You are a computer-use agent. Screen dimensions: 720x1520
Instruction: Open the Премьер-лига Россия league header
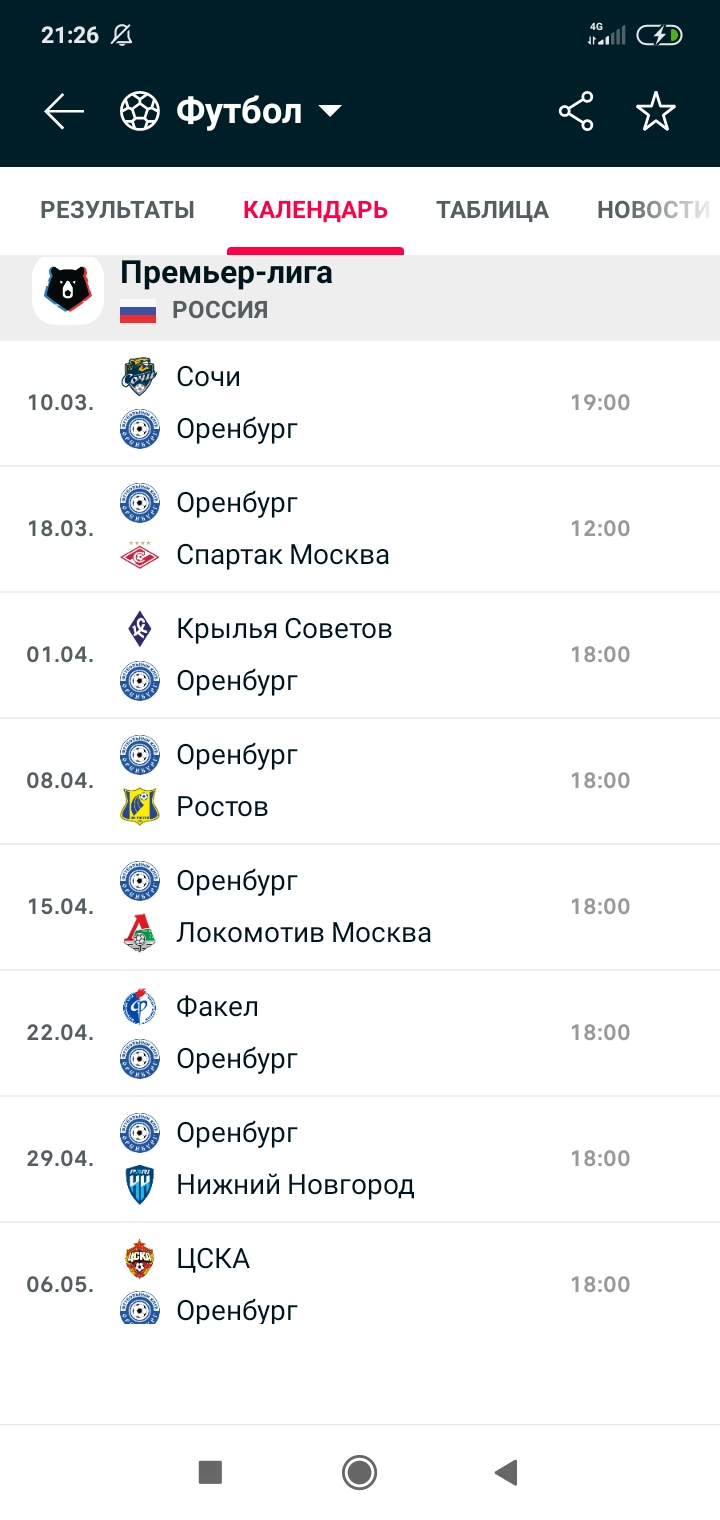pos(360,290)
